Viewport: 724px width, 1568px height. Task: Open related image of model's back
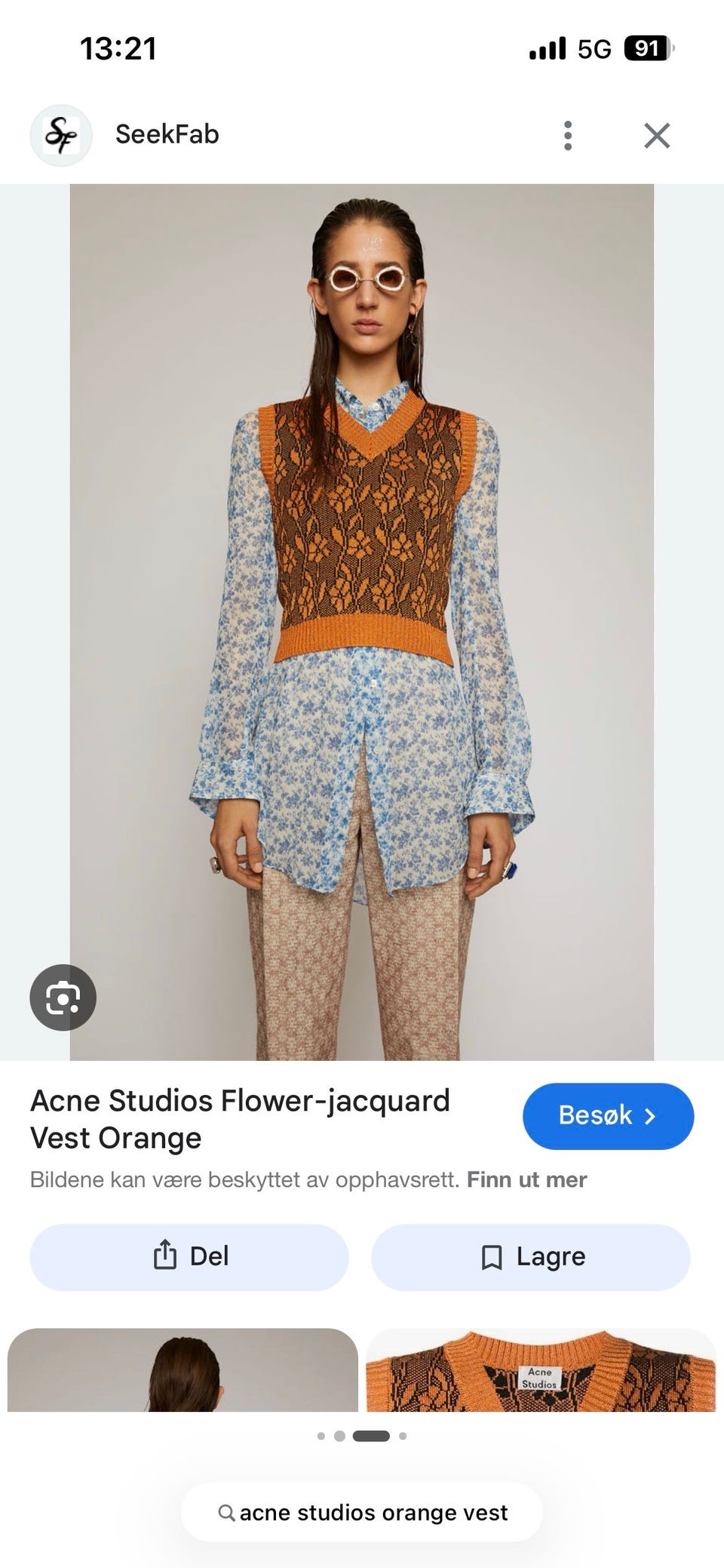tap(183, 1370)
